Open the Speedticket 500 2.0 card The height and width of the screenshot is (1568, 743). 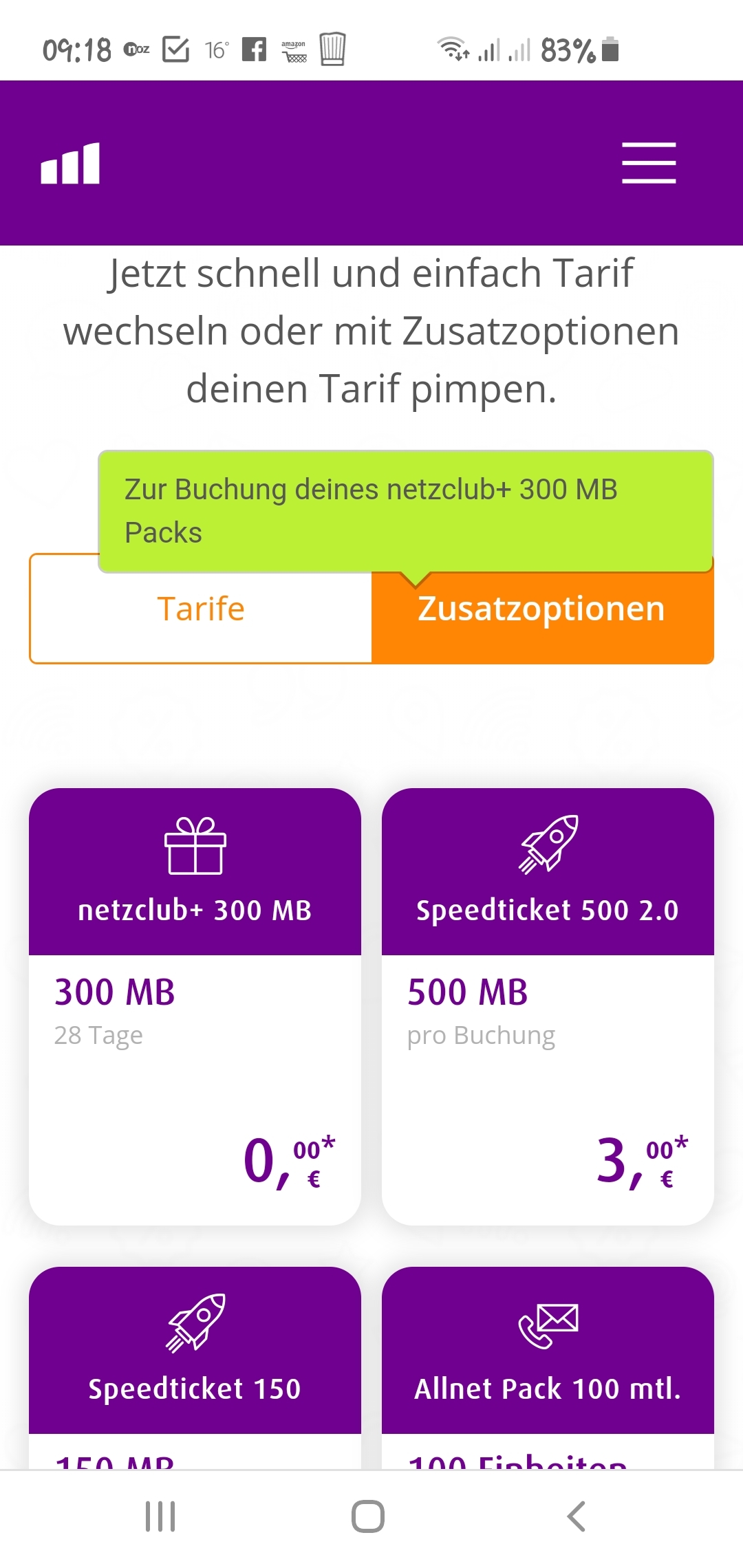(x=548, y=1006)
